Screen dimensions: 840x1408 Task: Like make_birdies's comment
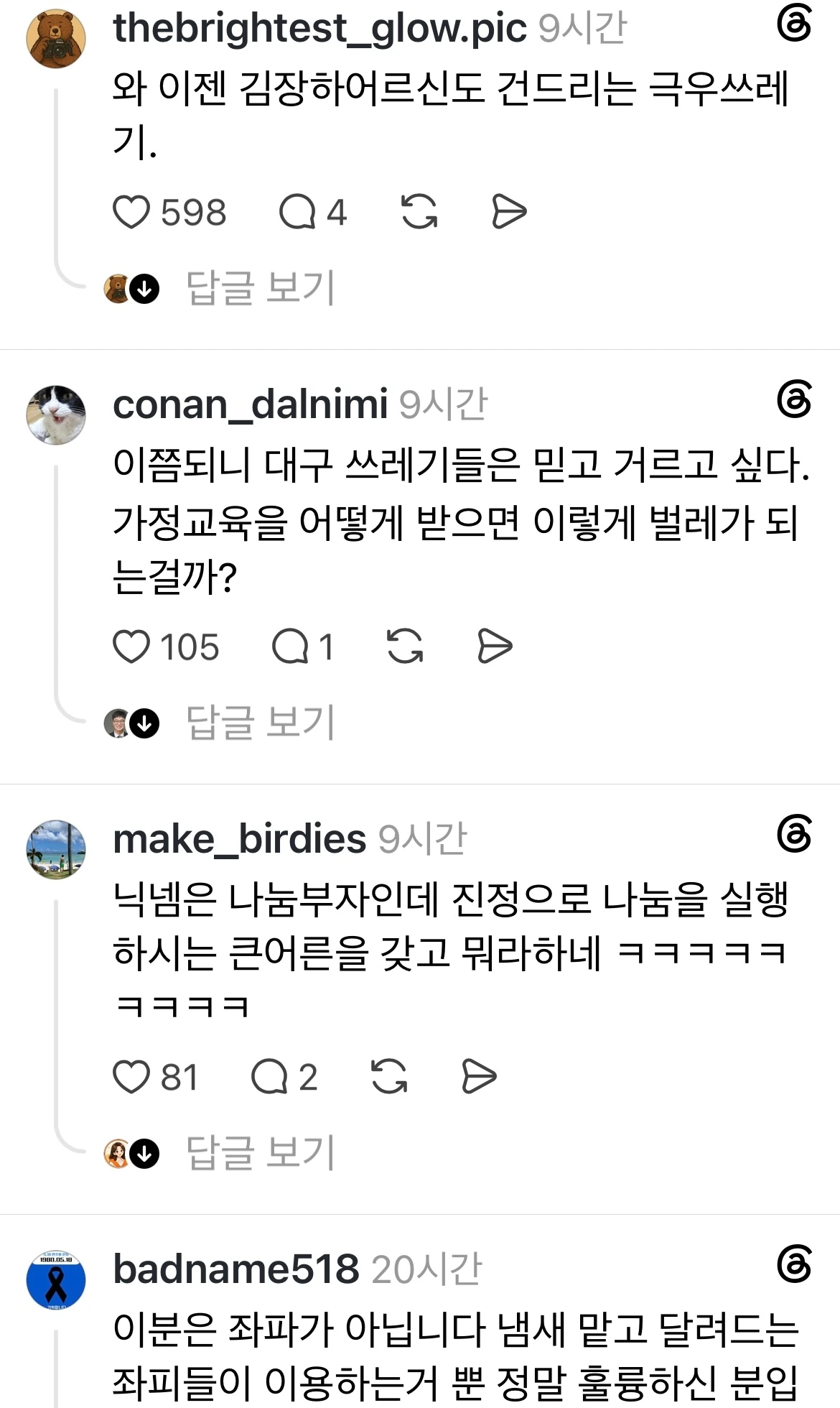131,1077
